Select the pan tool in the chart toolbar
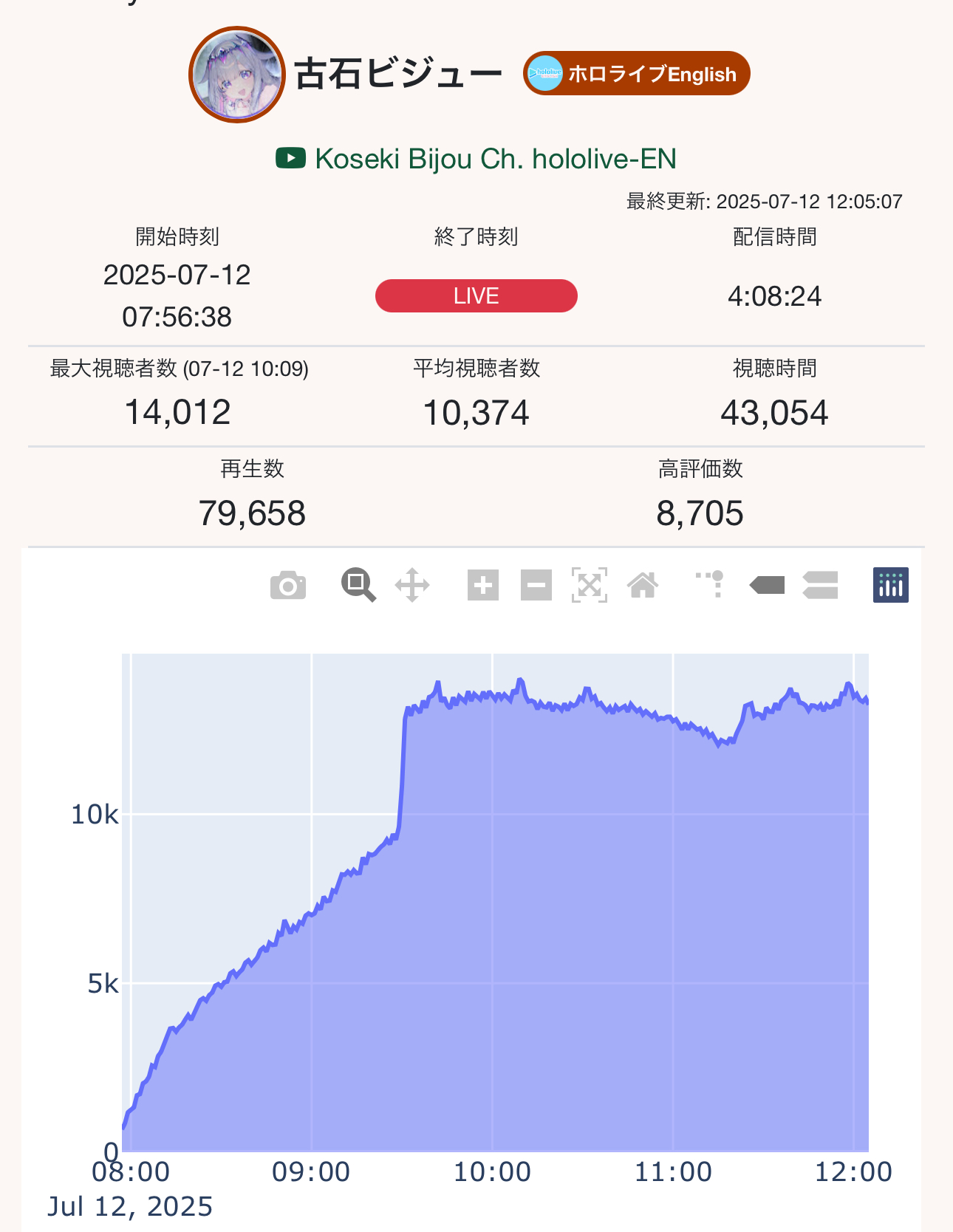The height and width of the screenshot is (1232, 953). tap(412, 586)
